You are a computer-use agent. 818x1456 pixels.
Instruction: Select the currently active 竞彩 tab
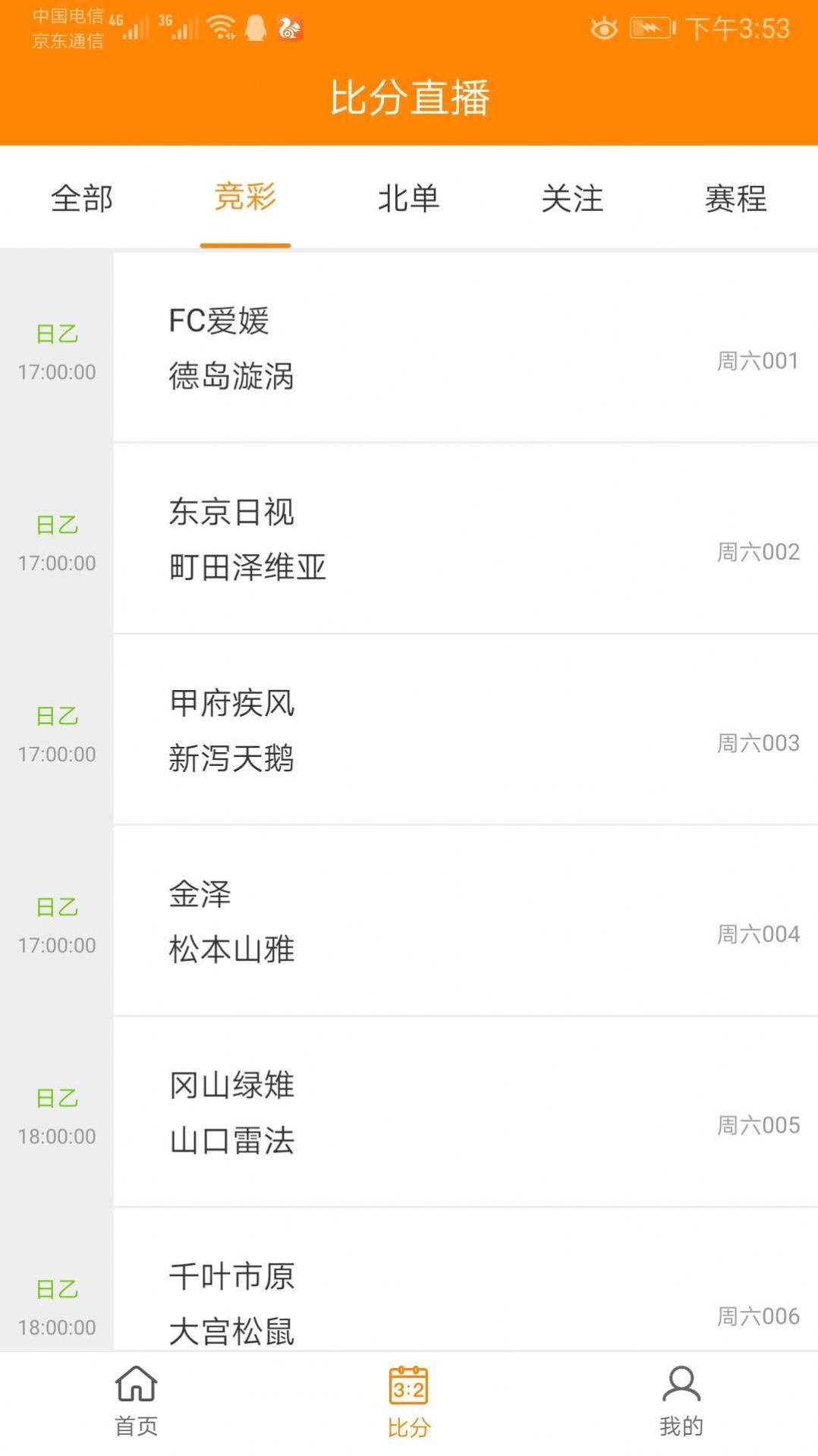coord(244,199)
